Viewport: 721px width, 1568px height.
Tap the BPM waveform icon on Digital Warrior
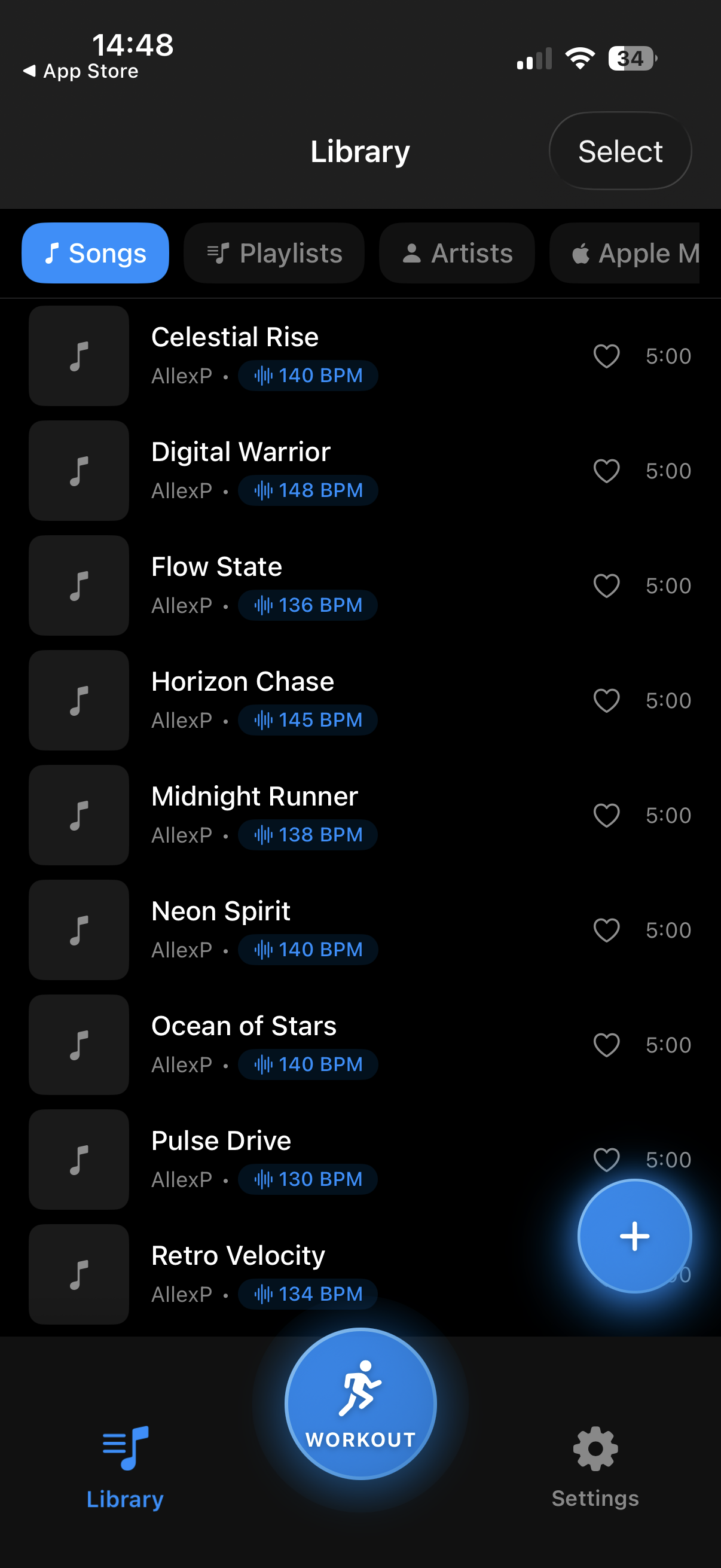pyautogui.click(x=264, y=490)
